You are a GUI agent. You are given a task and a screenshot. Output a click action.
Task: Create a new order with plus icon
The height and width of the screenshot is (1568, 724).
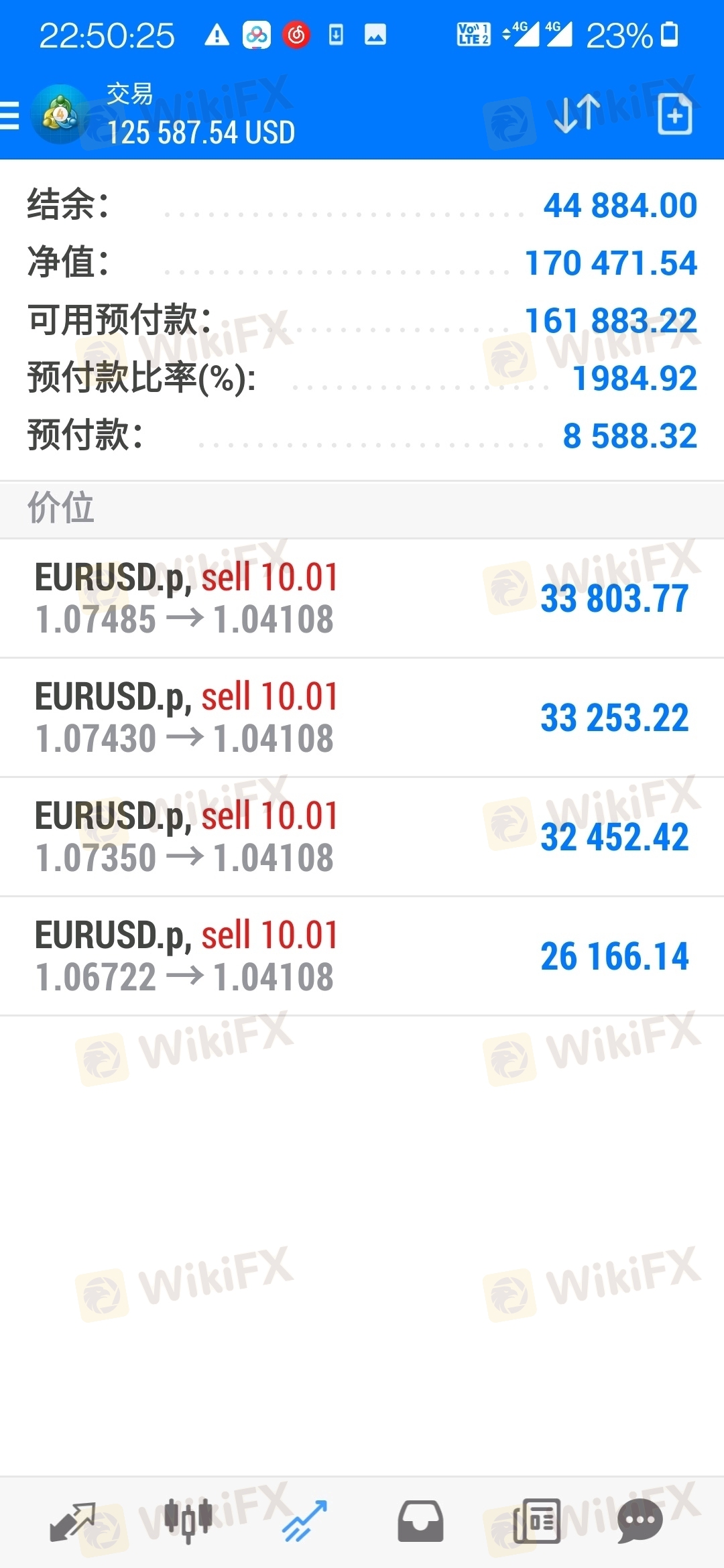[x=674, y=115]
